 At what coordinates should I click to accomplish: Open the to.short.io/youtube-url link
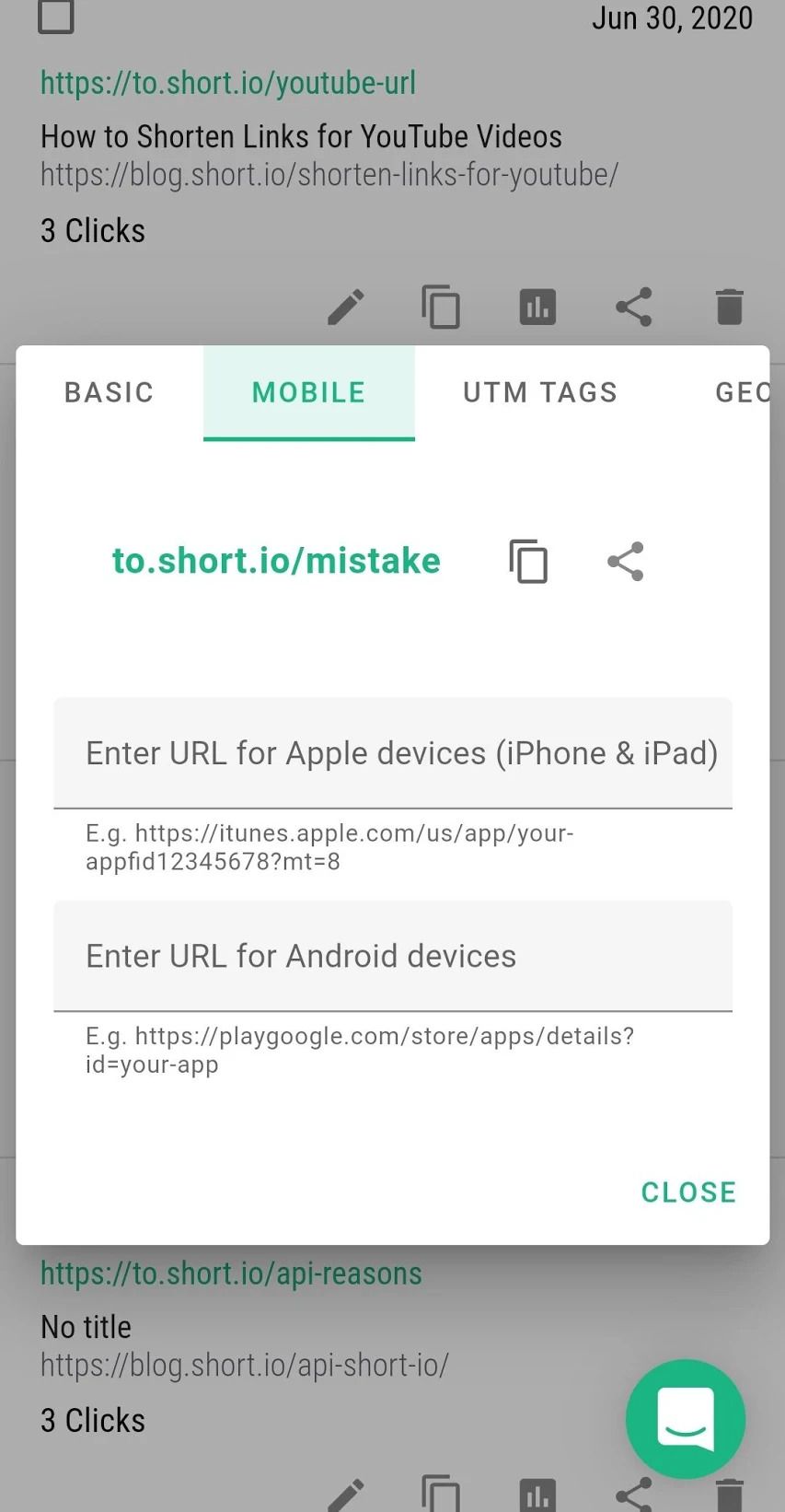[x=227, y=83]
